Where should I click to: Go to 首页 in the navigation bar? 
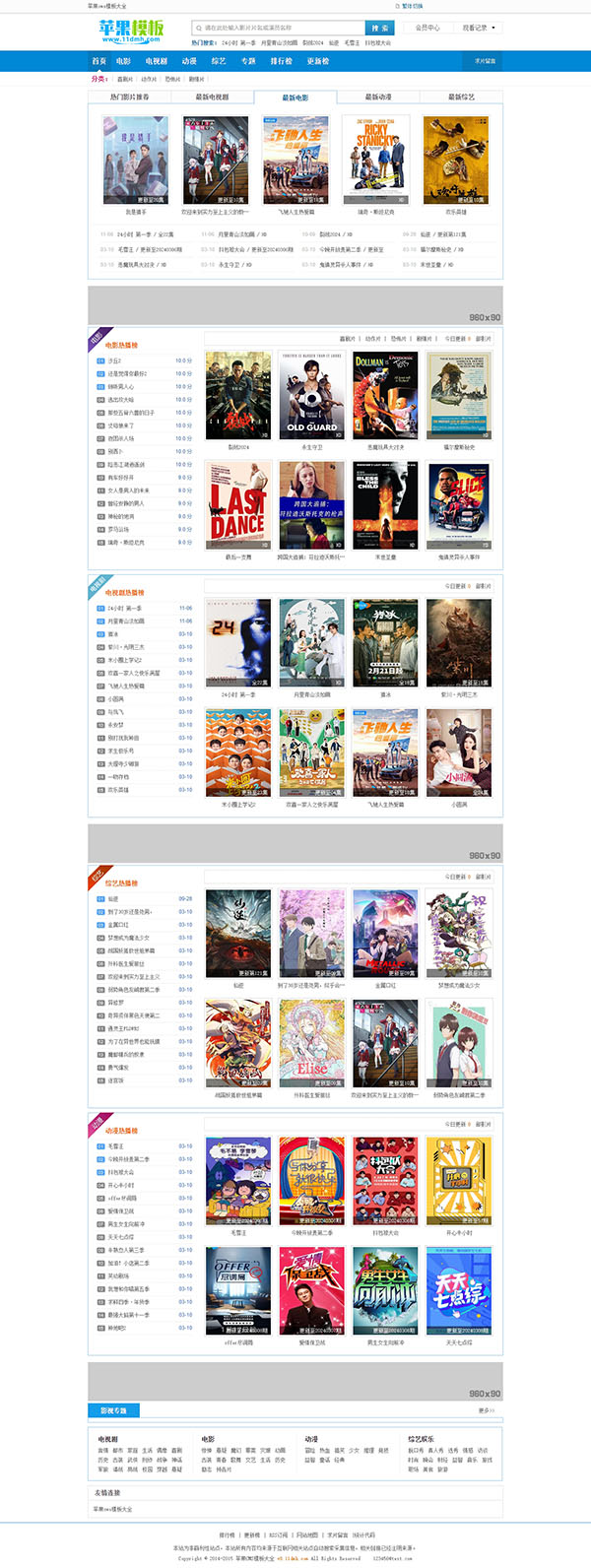coord(98,61)
